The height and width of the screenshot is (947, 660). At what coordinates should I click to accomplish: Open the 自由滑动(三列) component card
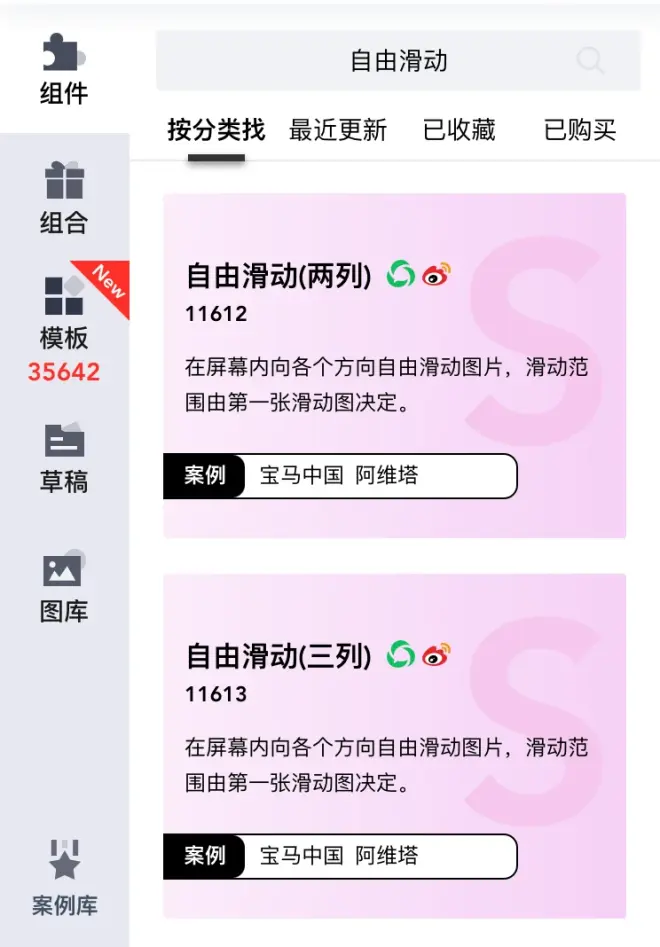394,720
